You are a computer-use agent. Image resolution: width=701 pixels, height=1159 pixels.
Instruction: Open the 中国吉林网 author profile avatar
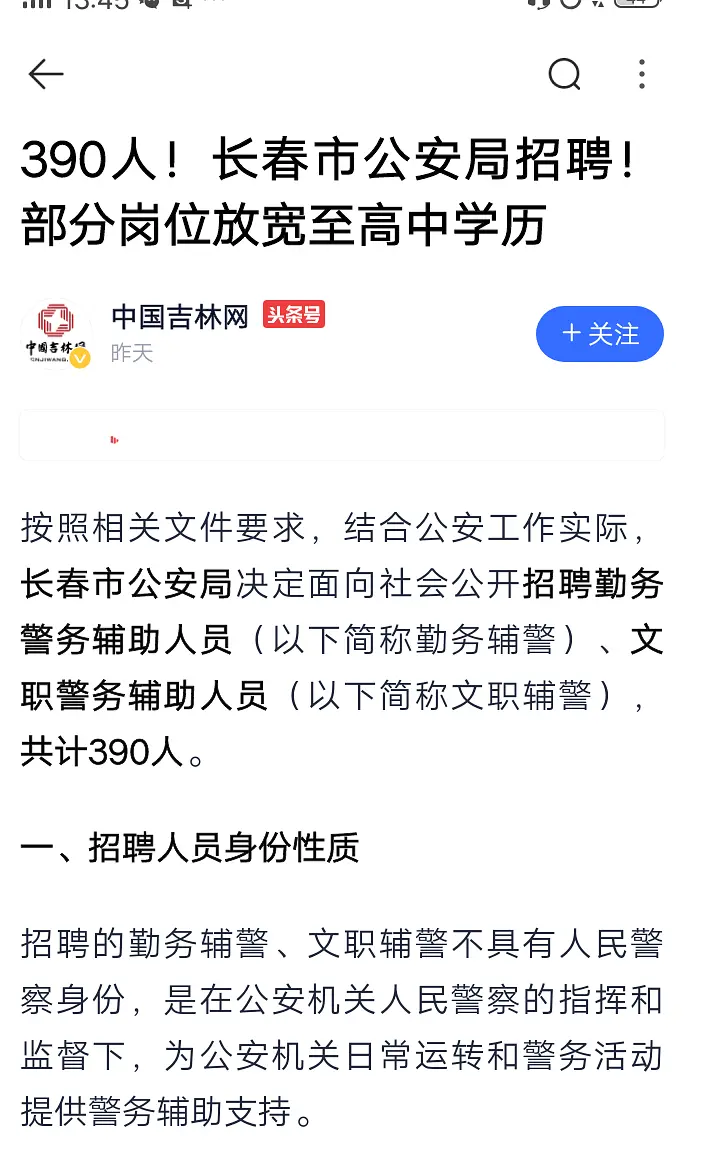pos(57,334)
